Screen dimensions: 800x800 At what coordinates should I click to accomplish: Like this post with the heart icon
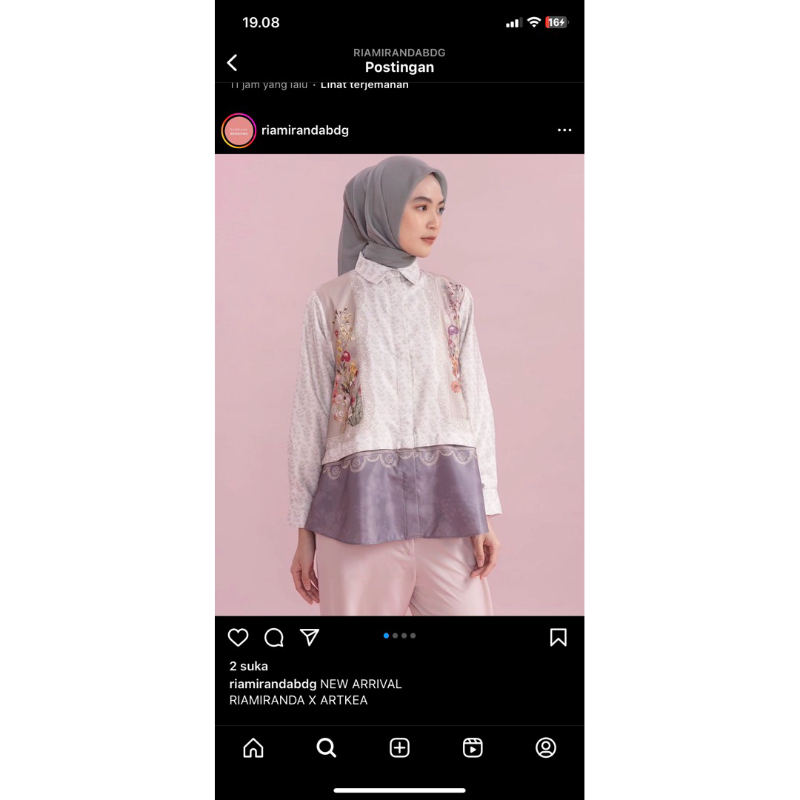point(238,637)
